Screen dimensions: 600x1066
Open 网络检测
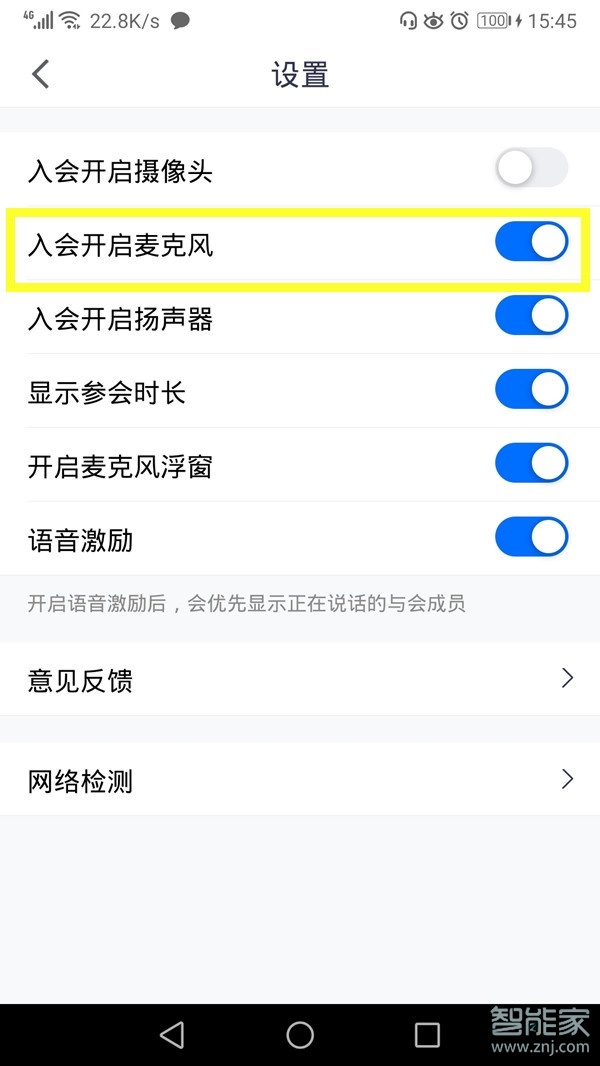click(x=300, y=780)
